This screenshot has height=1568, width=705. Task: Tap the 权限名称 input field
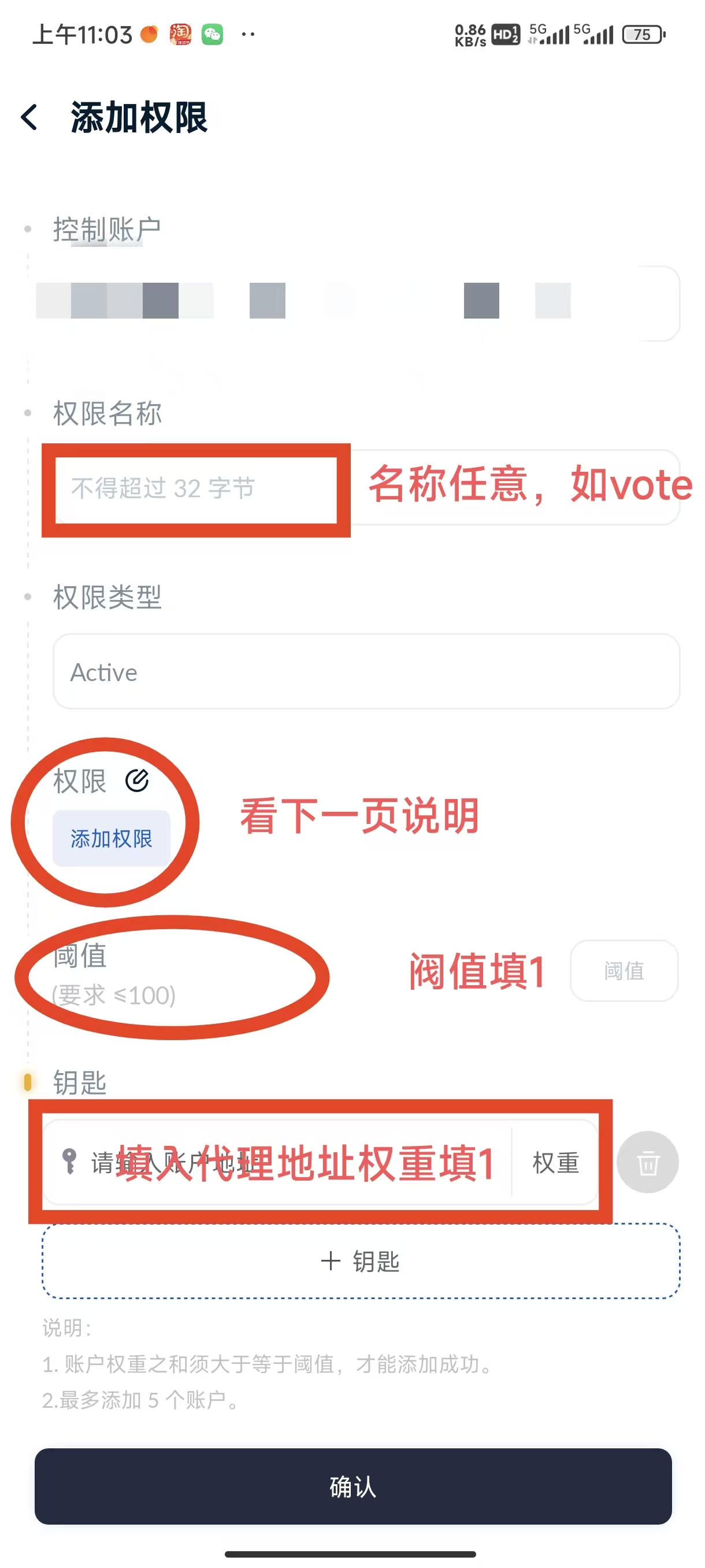(365, 487)
